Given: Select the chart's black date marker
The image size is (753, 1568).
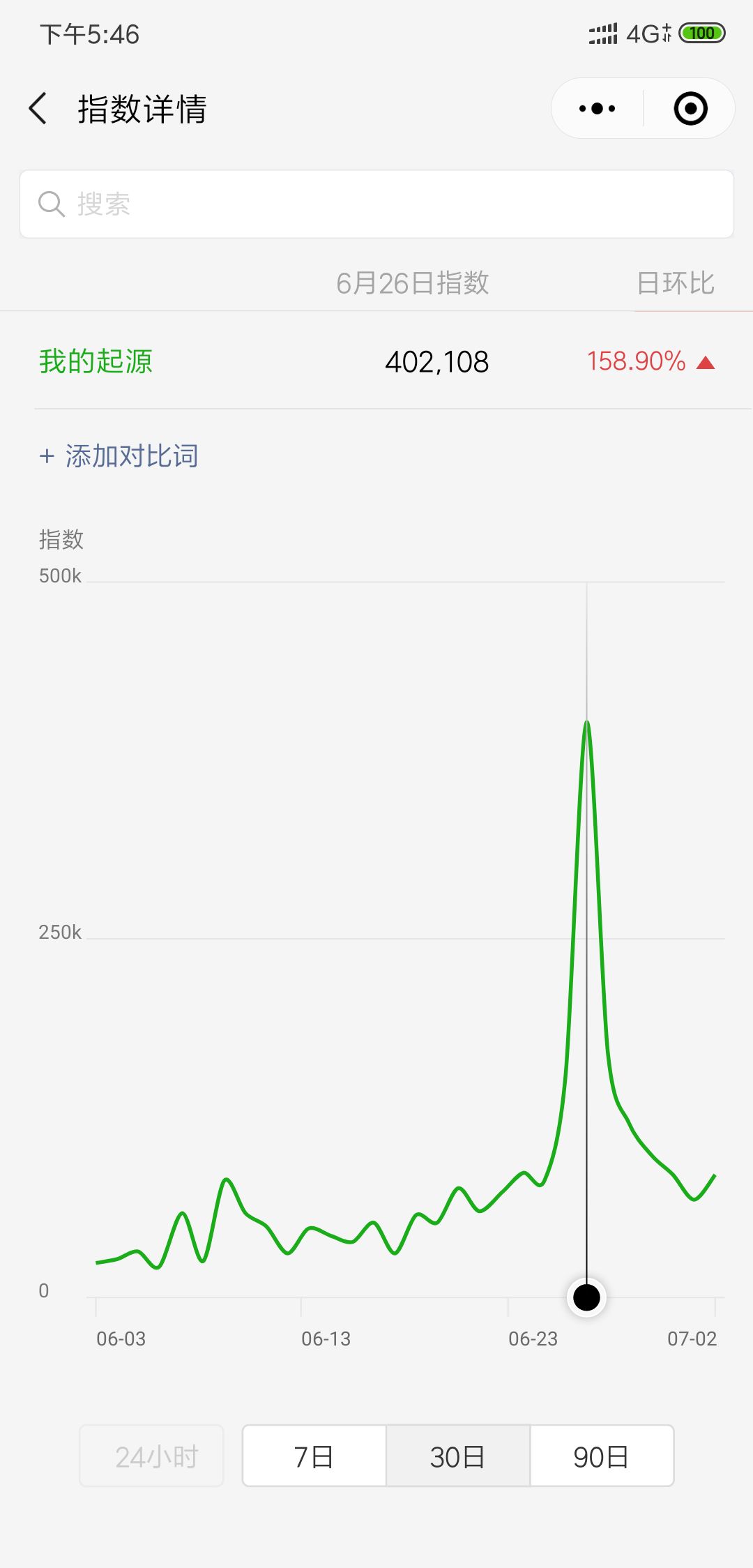Looking at the screenshot, I should [x=586, y=1297].
